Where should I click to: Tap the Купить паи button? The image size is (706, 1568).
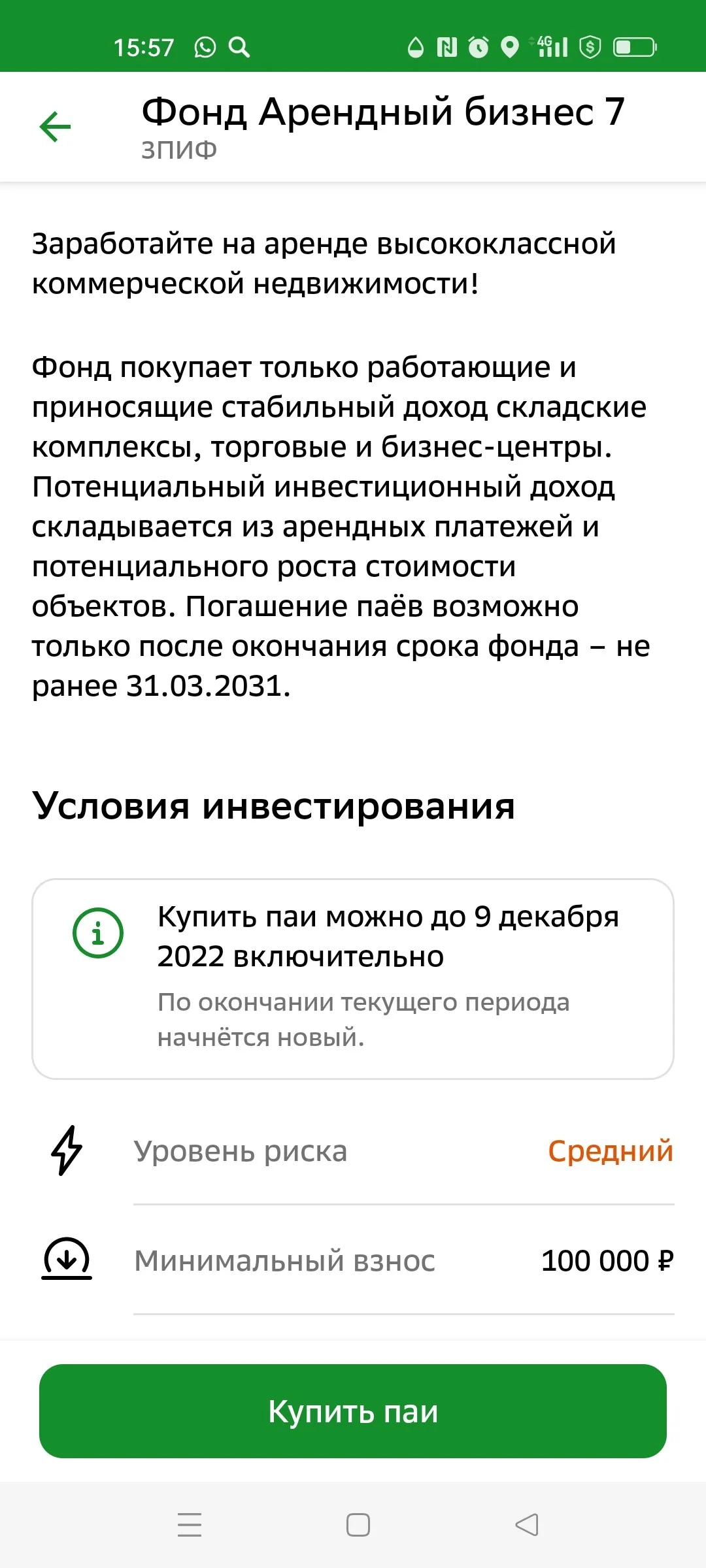[x=353, y=1411]
